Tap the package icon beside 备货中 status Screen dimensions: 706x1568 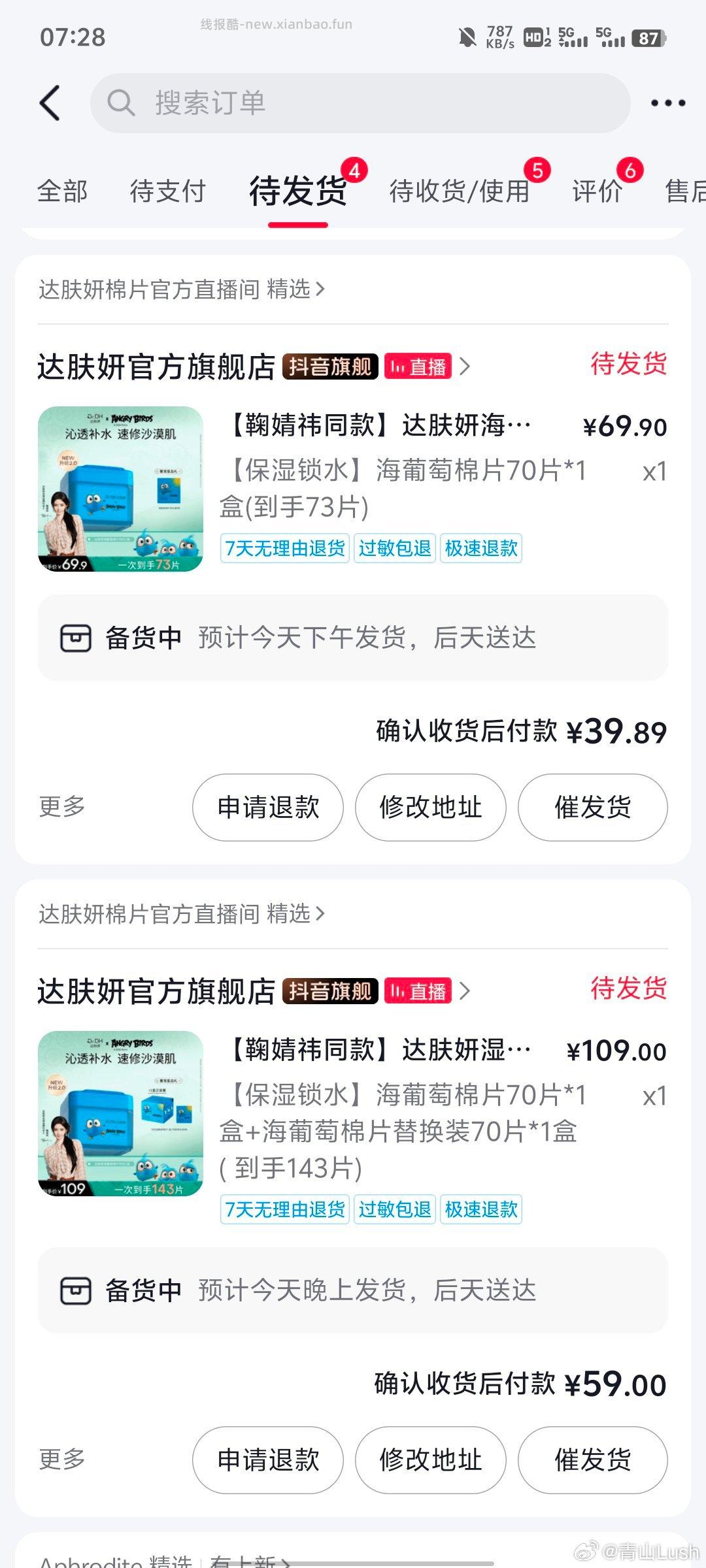(x=76, y=639)
